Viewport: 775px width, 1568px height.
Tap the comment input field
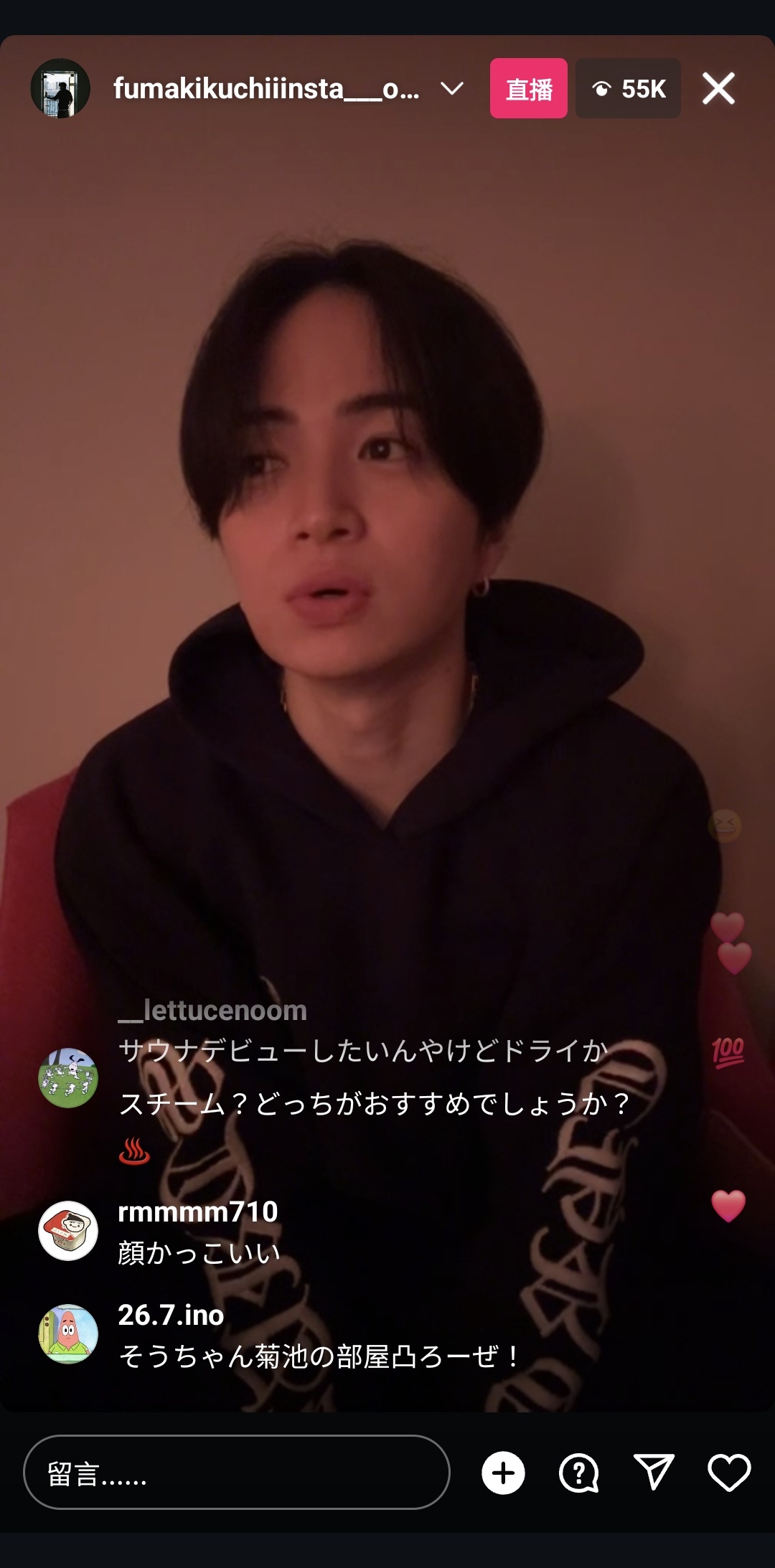[236, 1472]
